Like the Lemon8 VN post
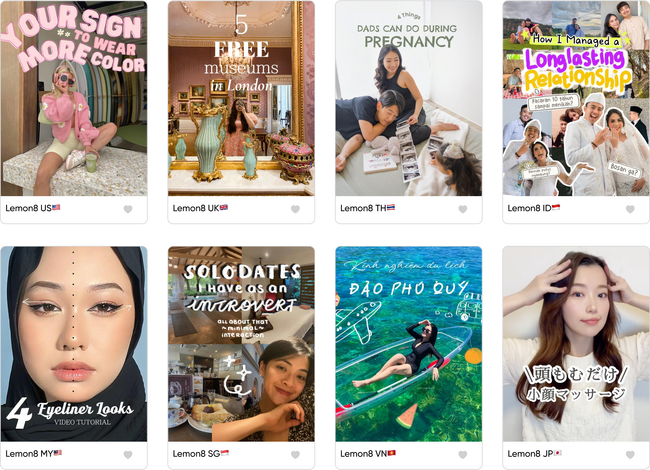This screenshot has width=650, height=470. (x=462, y=455)
